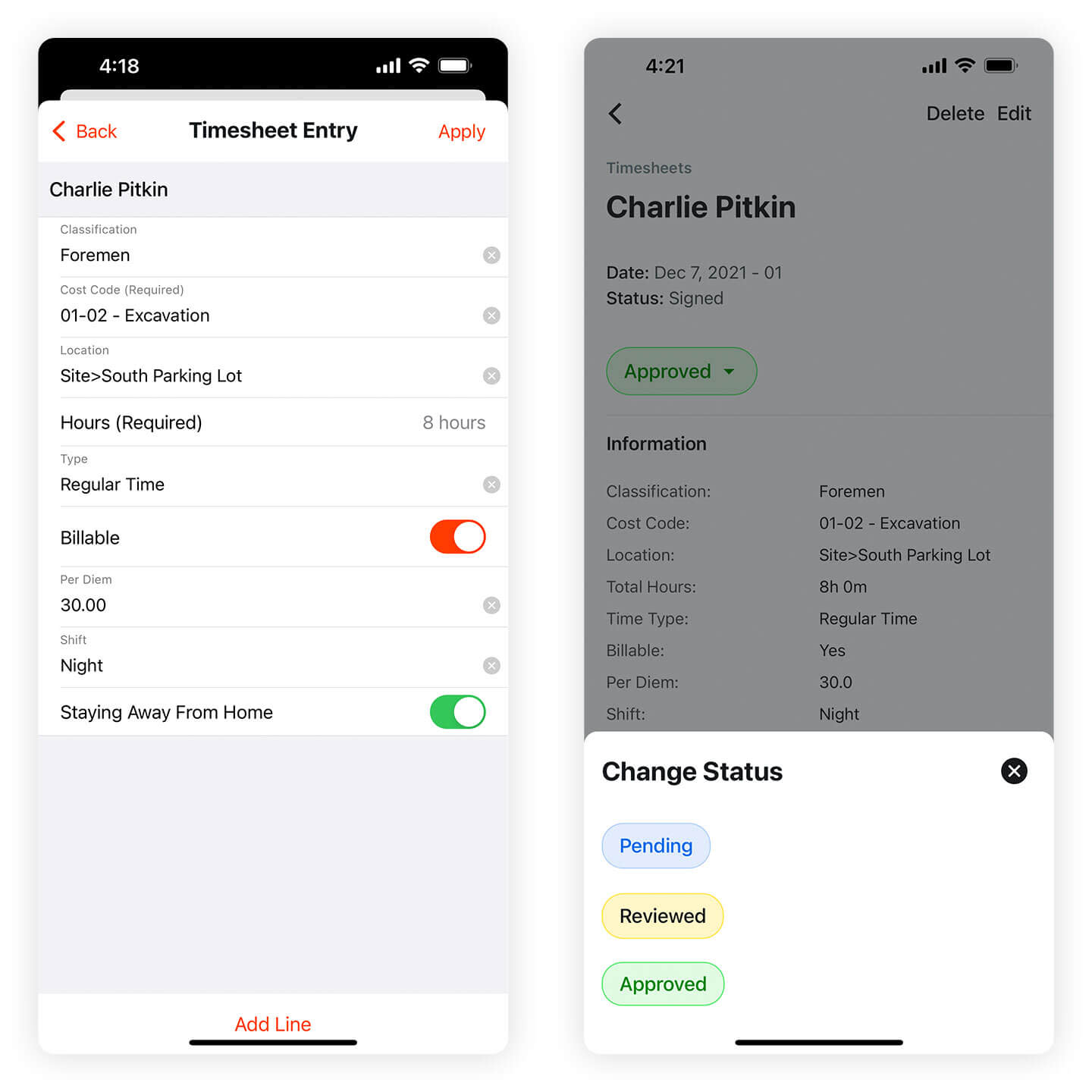The image size is (1092, 1092).
Task: Choose the Reviewed status chip
Action: click(662, 916)
